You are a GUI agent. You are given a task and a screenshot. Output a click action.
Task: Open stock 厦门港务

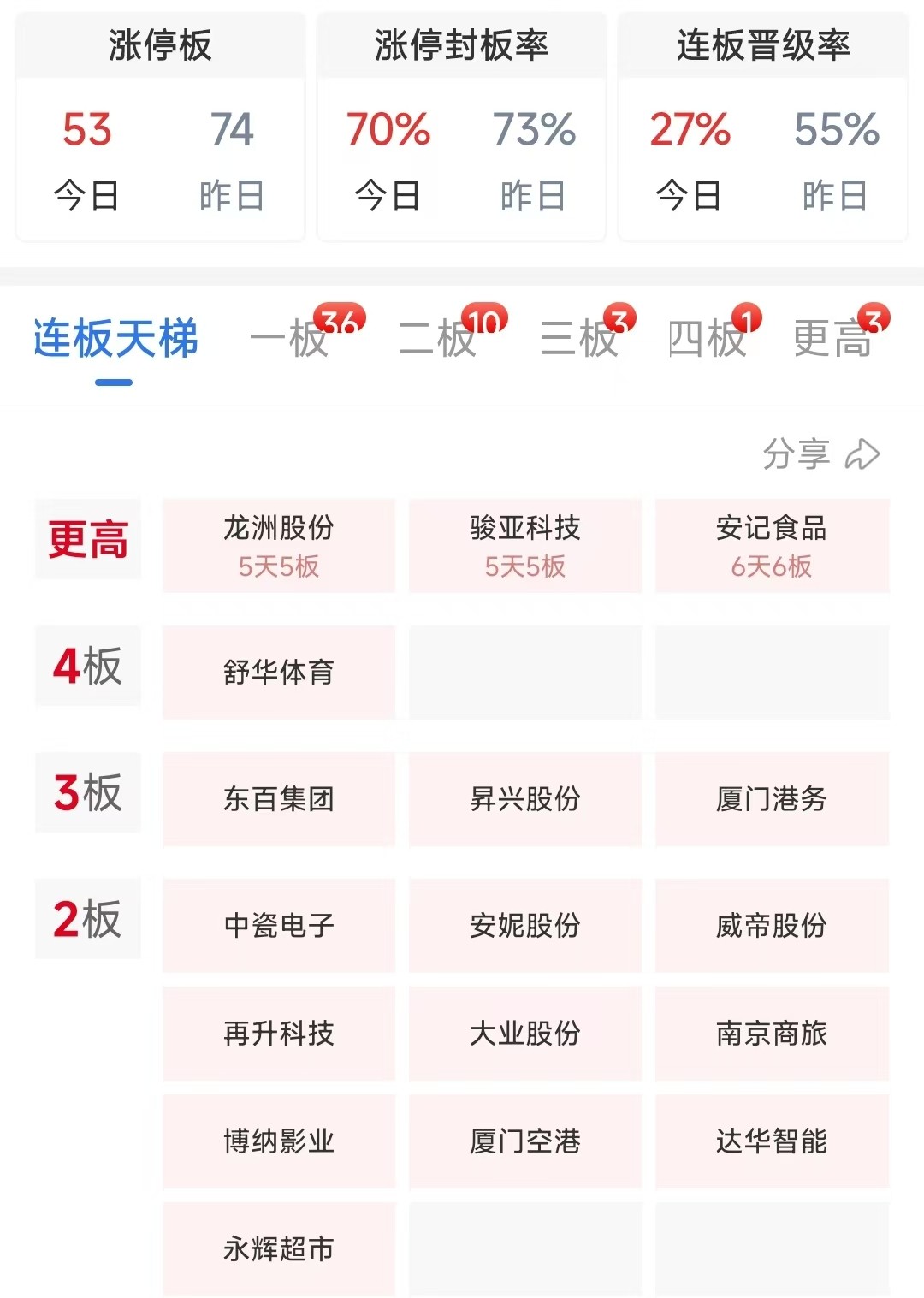pos(772,798)
